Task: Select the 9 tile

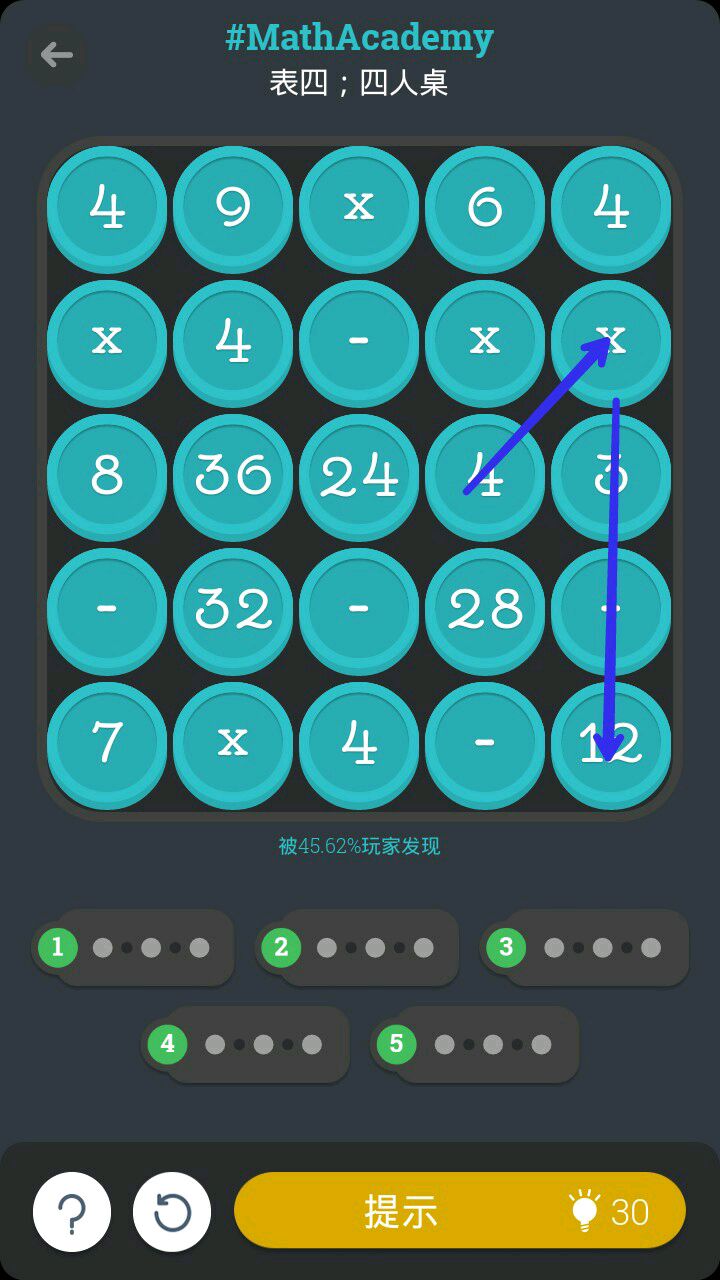Action: pos(233,207)
